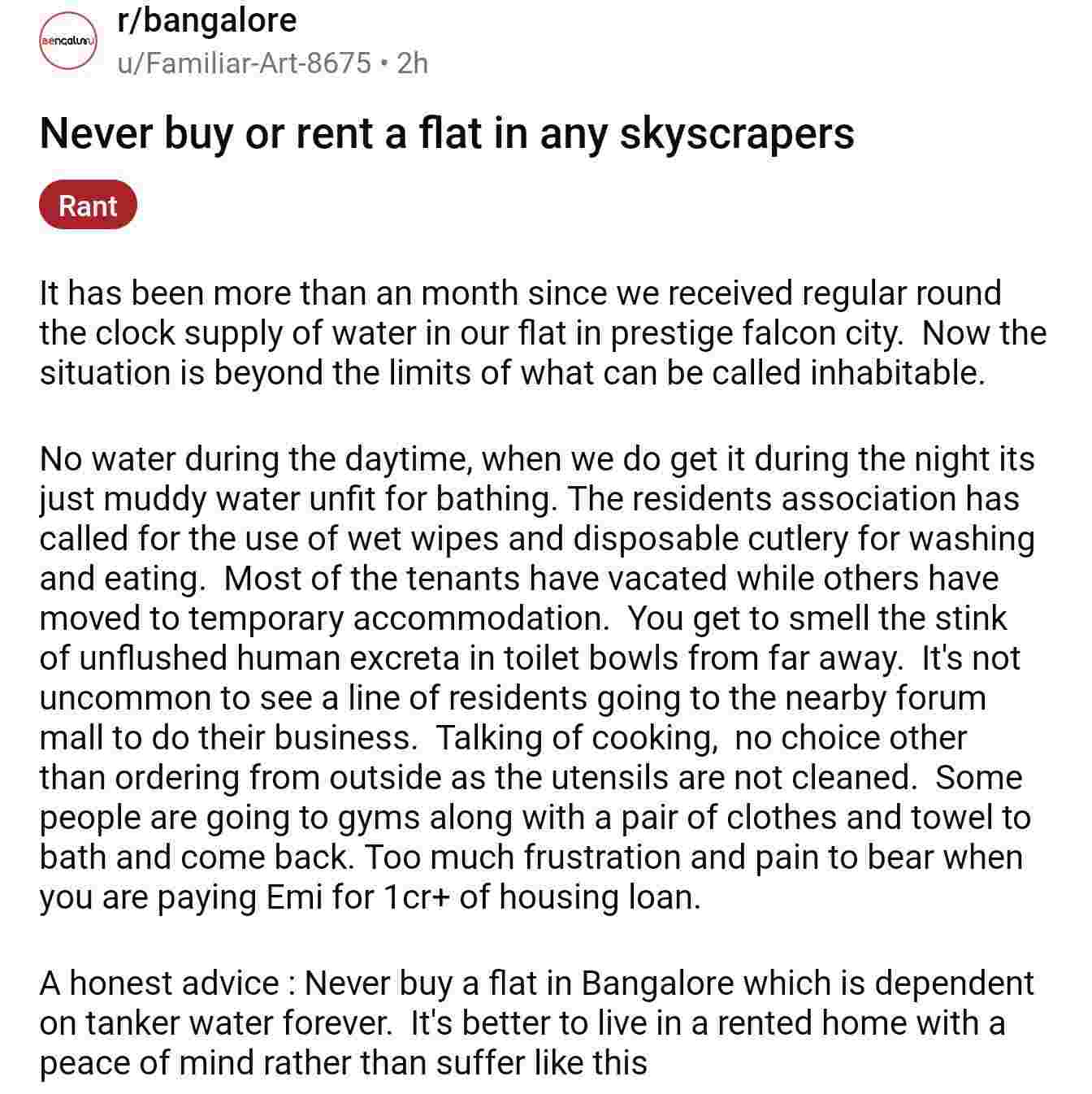
Task: Select the Rant flair chip
Action: click(88, 206)
